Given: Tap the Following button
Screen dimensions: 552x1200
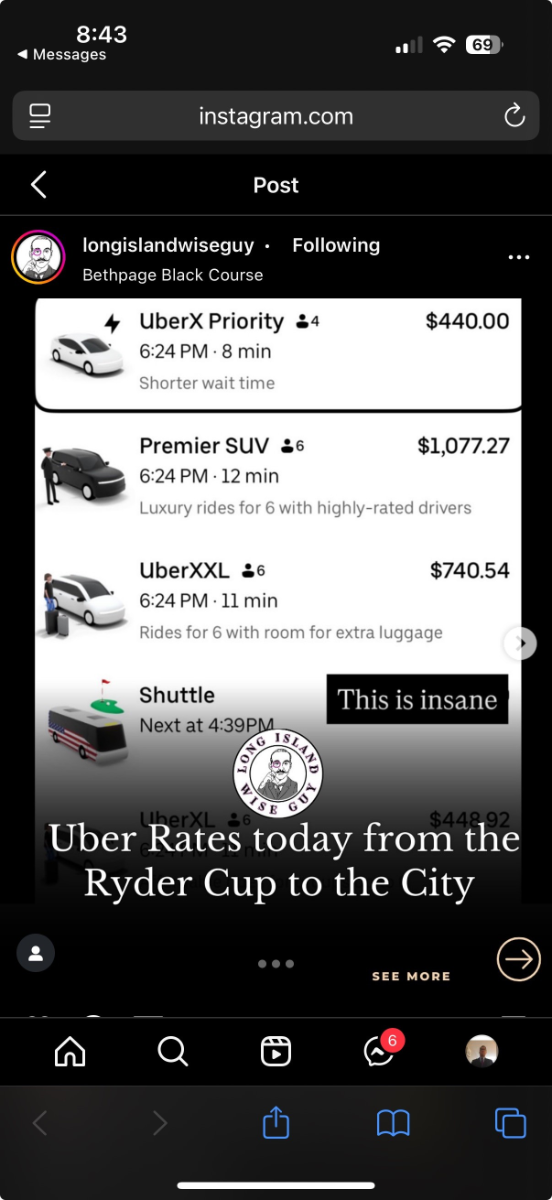Looking at the screenshot, I should (336, 245).
